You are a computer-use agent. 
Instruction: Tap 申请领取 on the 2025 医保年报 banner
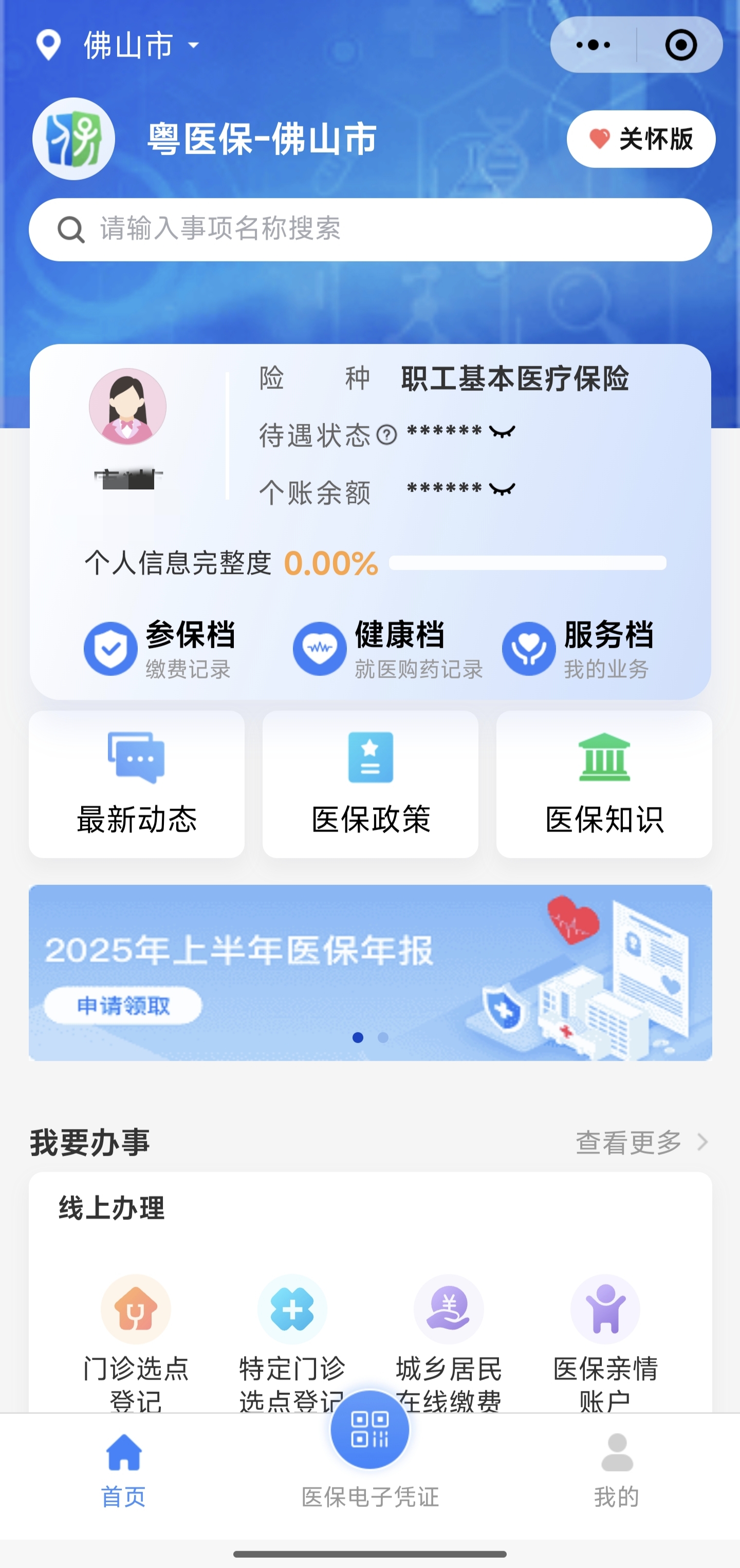click(123, 1006)
